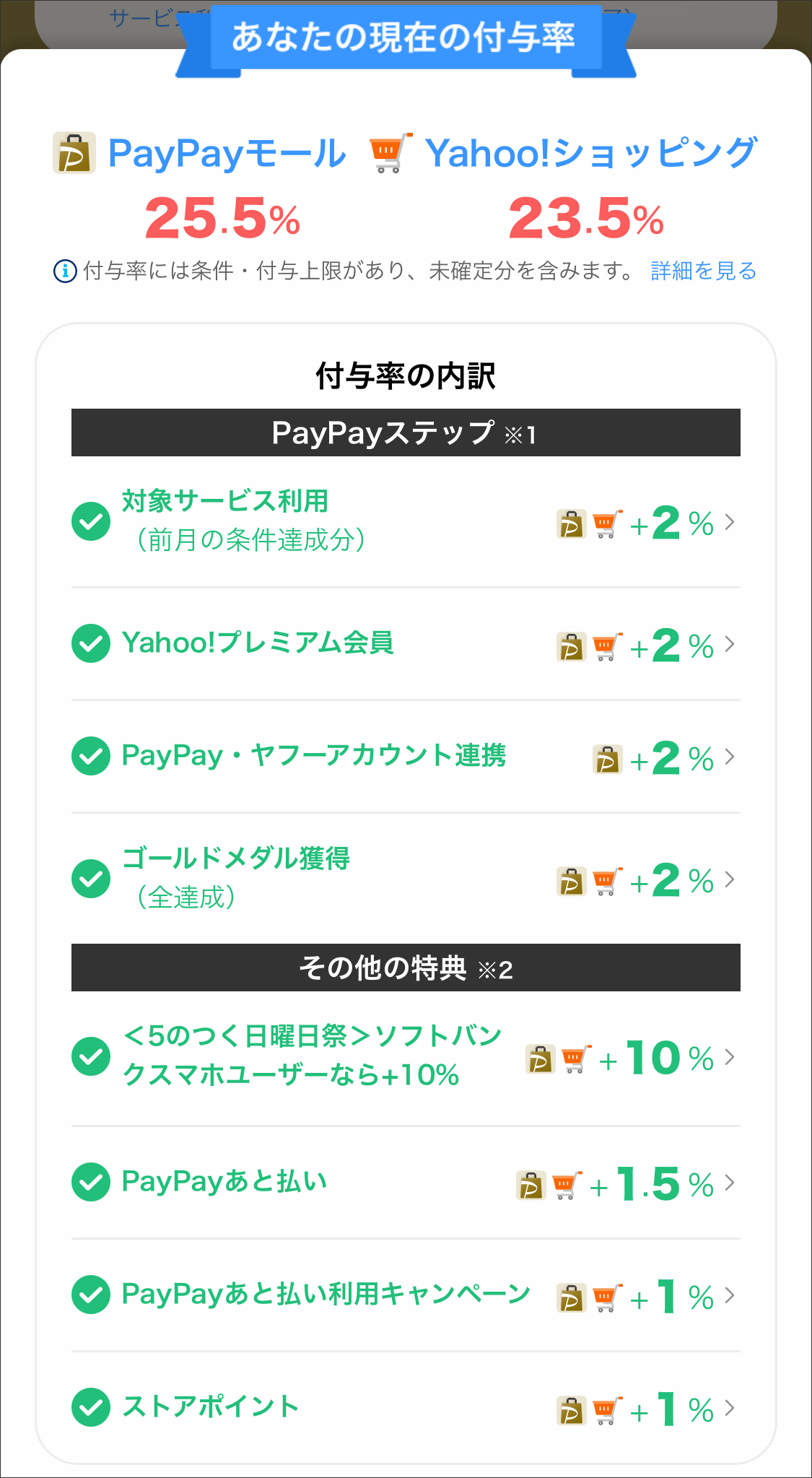Open ストアポイント +1% row
The width and height of the screenshot is (812, 1478).
tap(406, 1408)
